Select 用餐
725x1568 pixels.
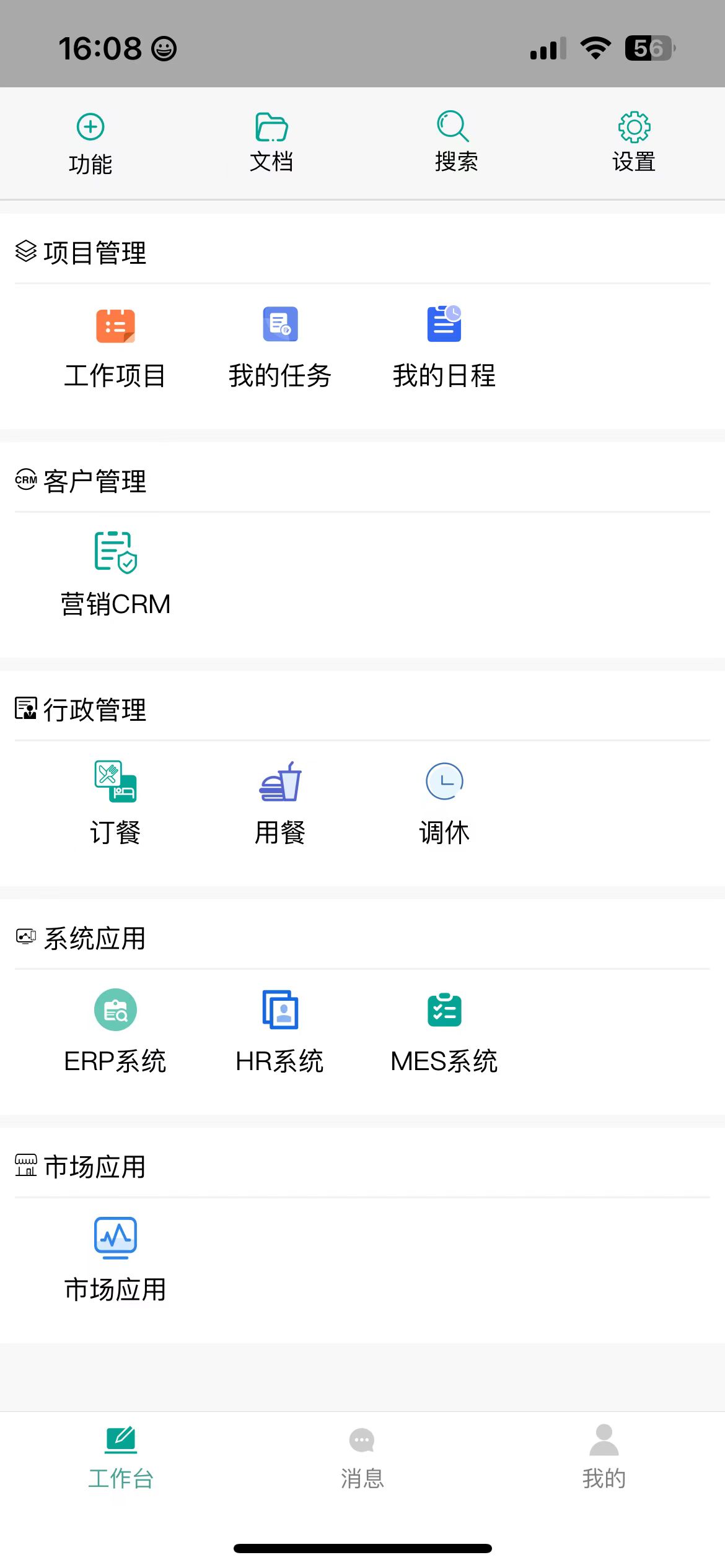(x=280, y=804)
